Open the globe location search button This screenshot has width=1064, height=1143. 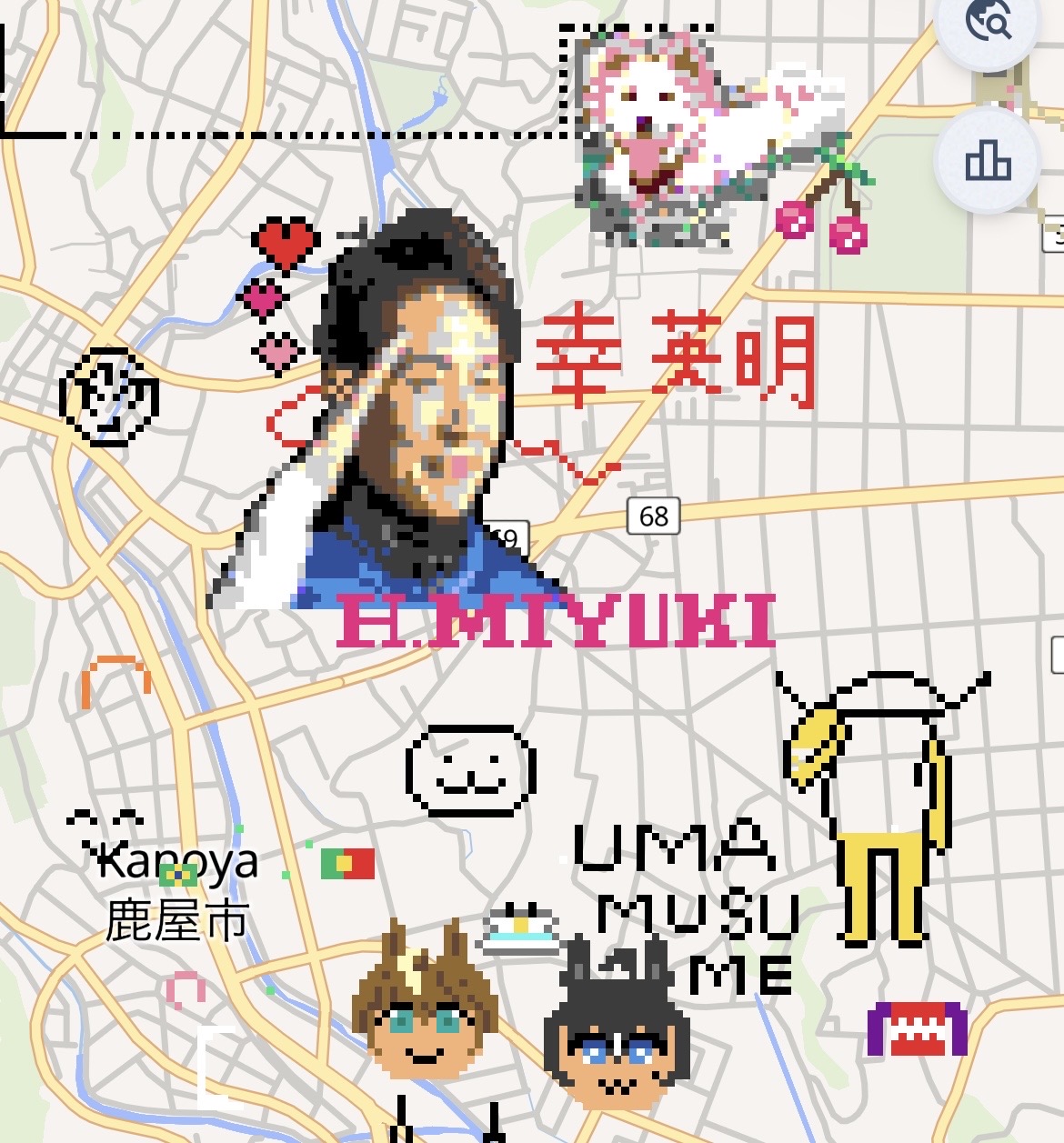click(988, 23)
